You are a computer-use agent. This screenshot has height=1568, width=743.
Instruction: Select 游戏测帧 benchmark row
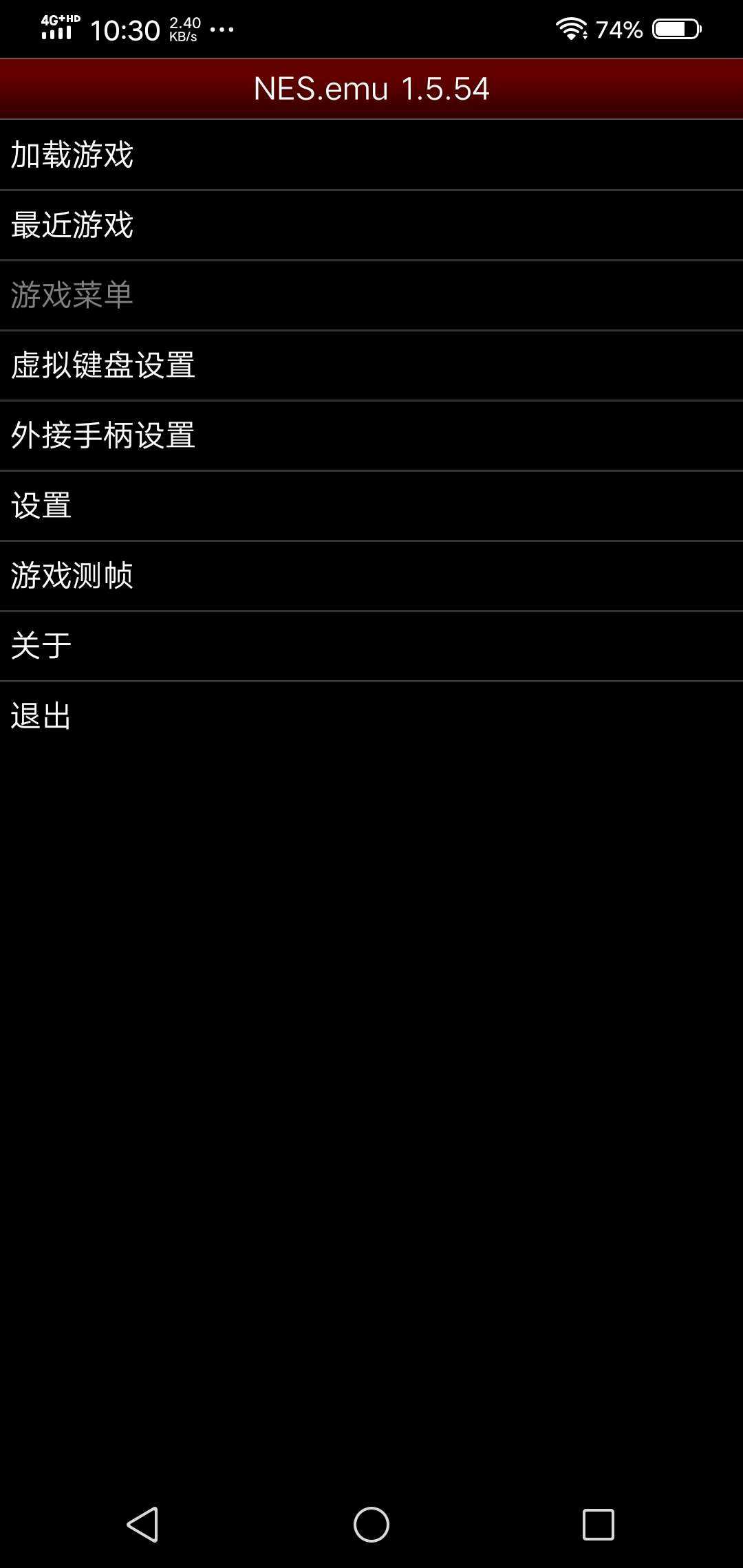371,576
